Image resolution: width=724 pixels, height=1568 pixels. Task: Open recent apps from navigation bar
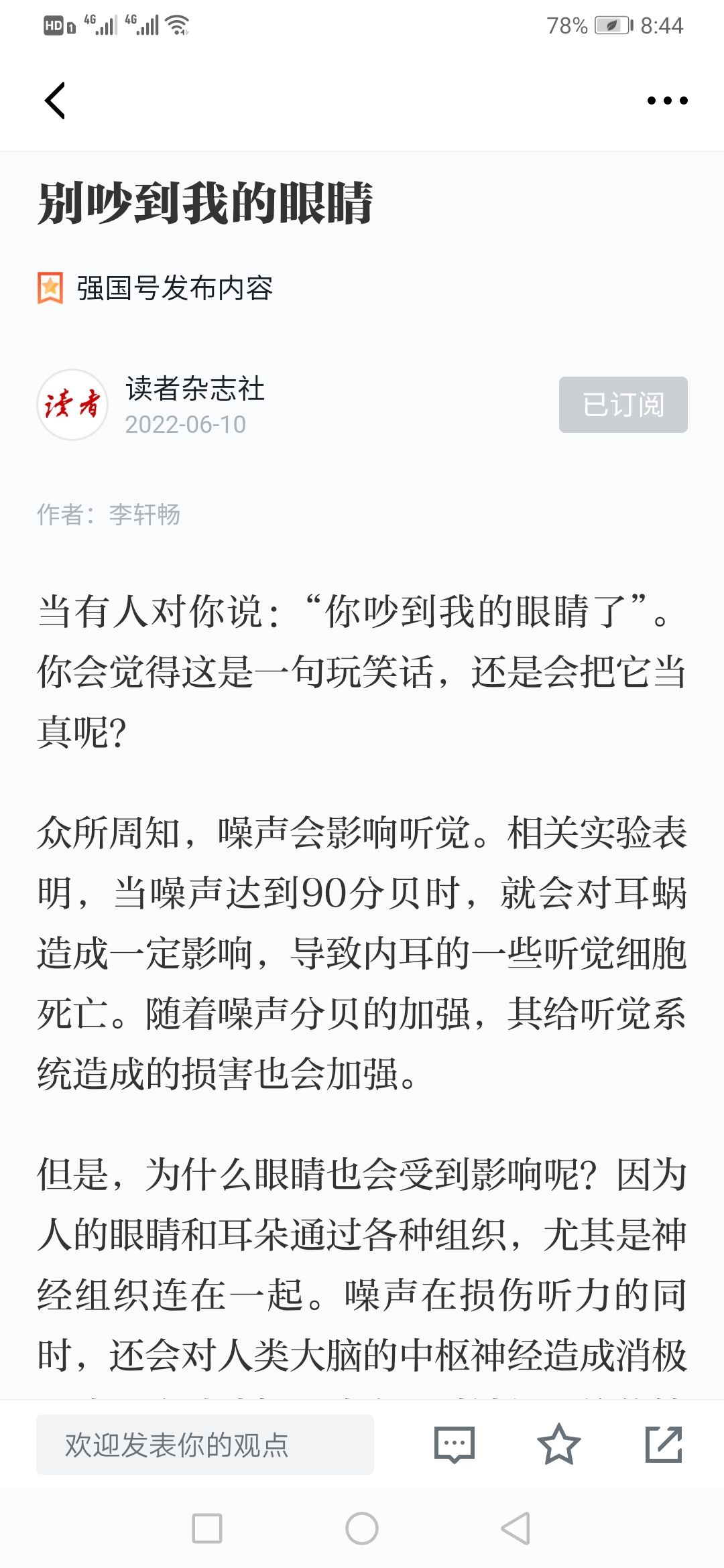pos(207,1528)
